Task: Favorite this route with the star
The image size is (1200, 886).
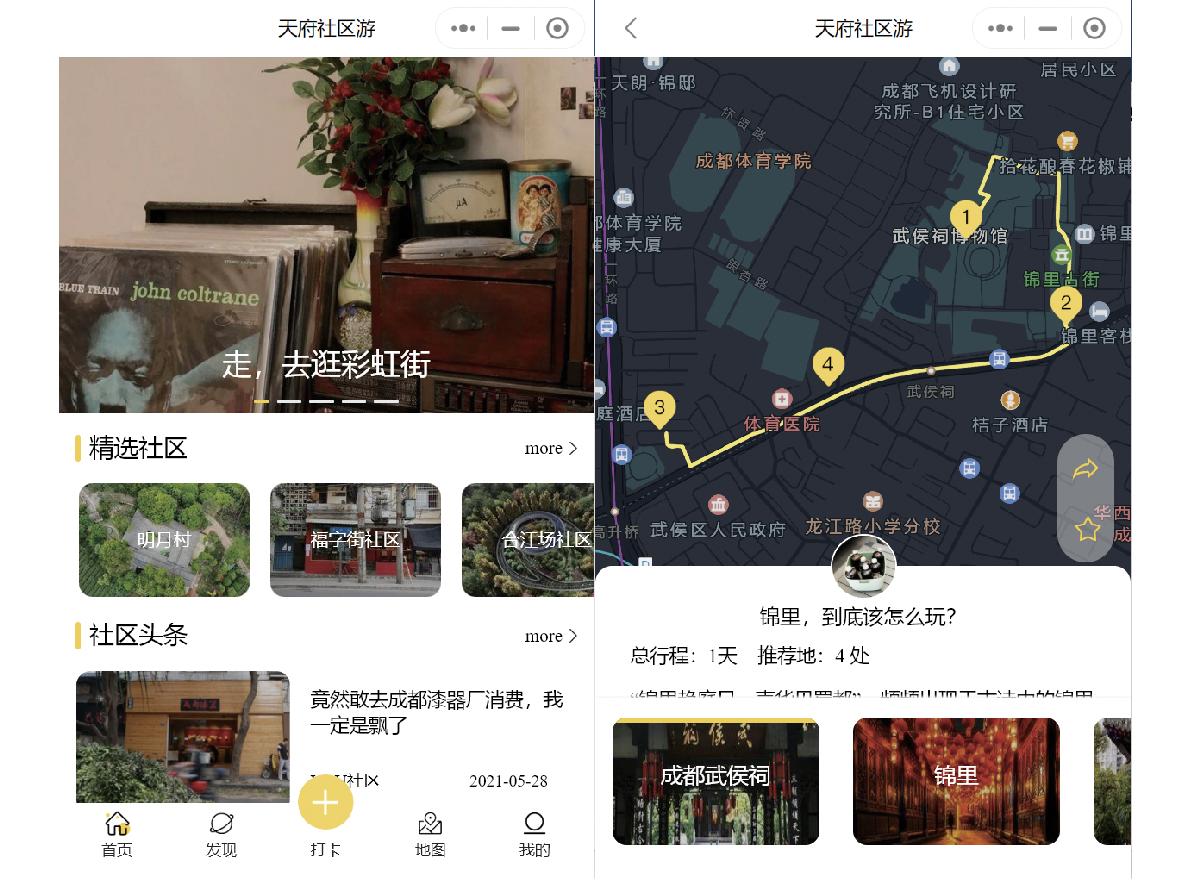Action: (x=1087, y=530)
